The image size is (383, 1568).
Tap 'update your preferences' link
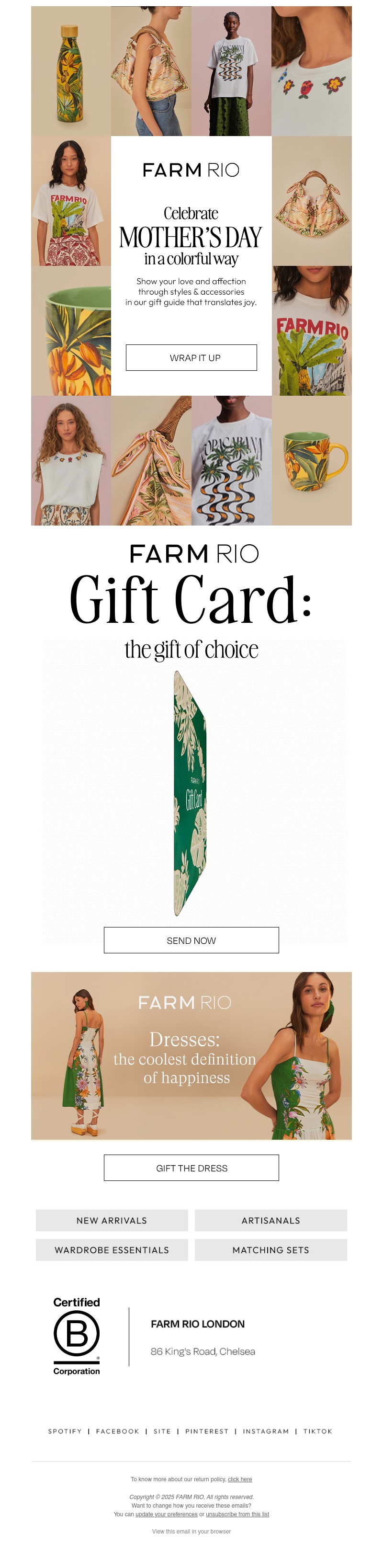pyautogui.click(x=166, y=1514)
